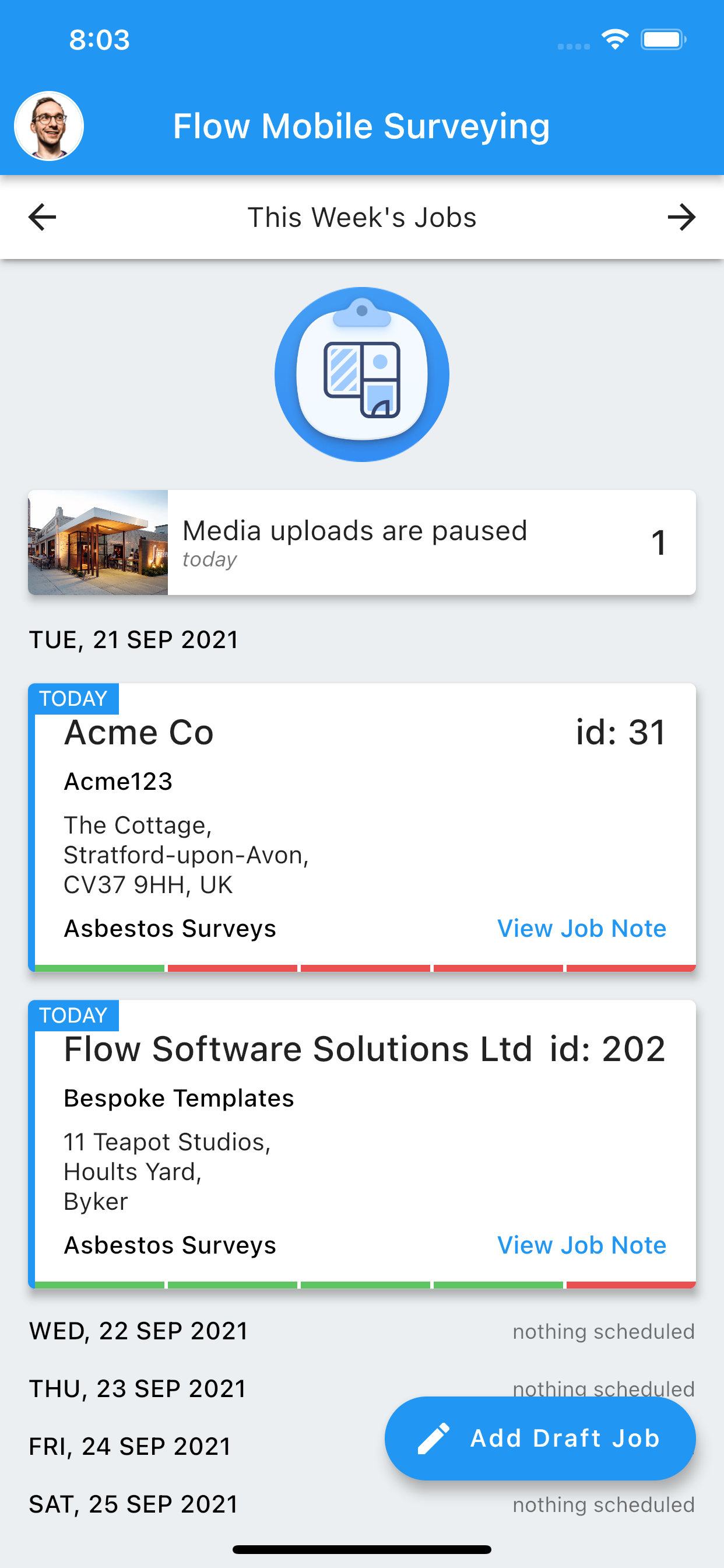The image size is (724, 1568).
Task: View Job Note for Flow Software Solutions
Action: 582,1245
